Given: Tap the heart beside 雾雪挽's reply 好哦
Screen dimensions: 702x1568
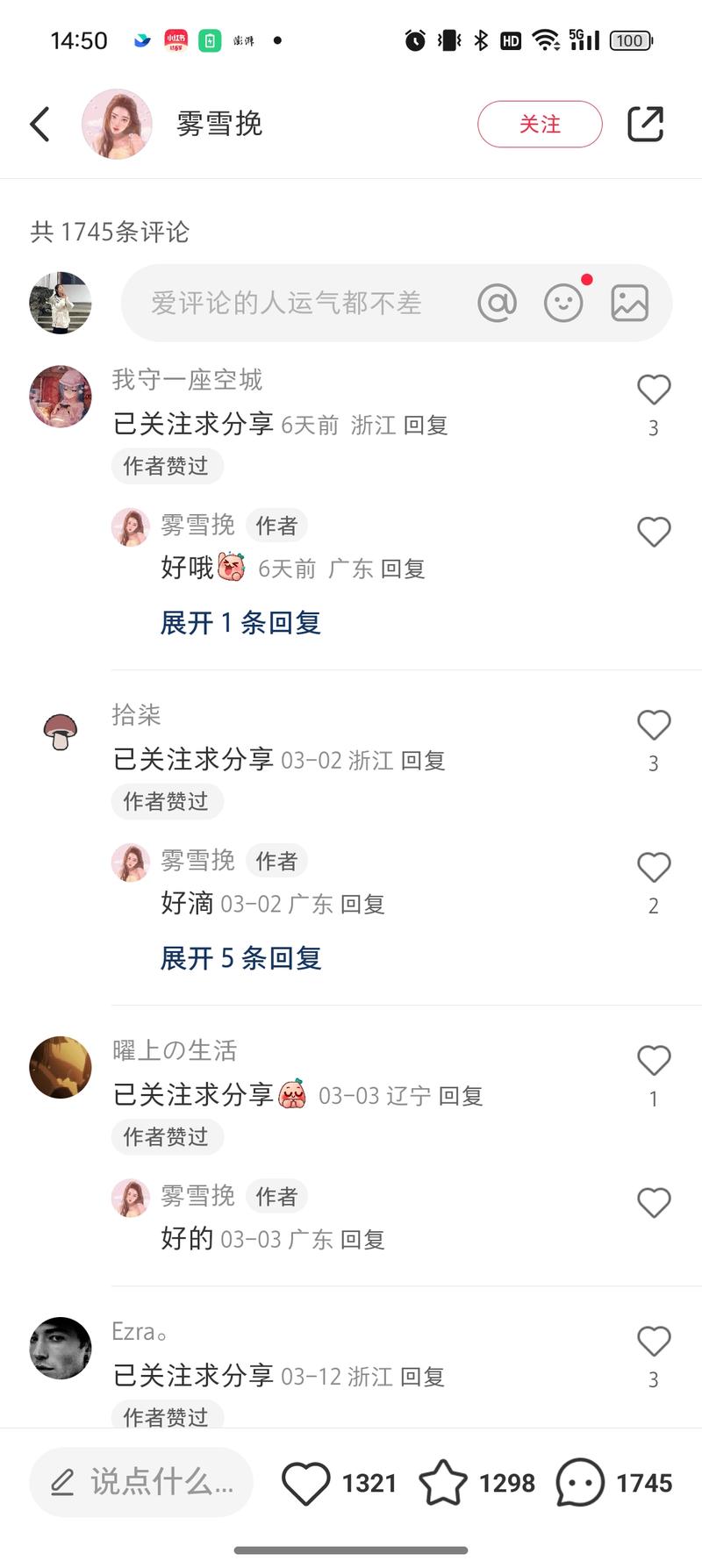Looking at the screenshot, I should [654, 532].
